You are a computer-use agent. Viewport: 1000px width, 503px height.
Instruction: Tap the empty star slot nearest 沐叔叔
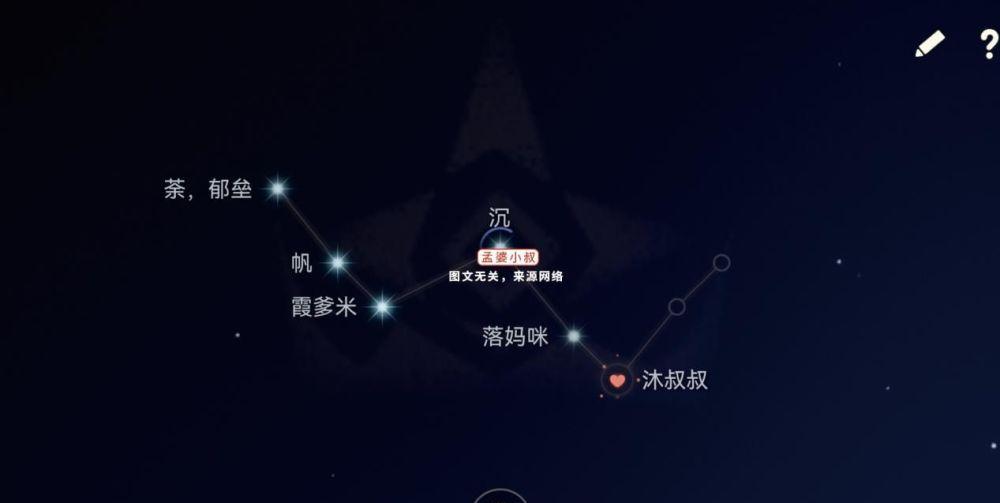pyautogui.click(x=677, y=306)
